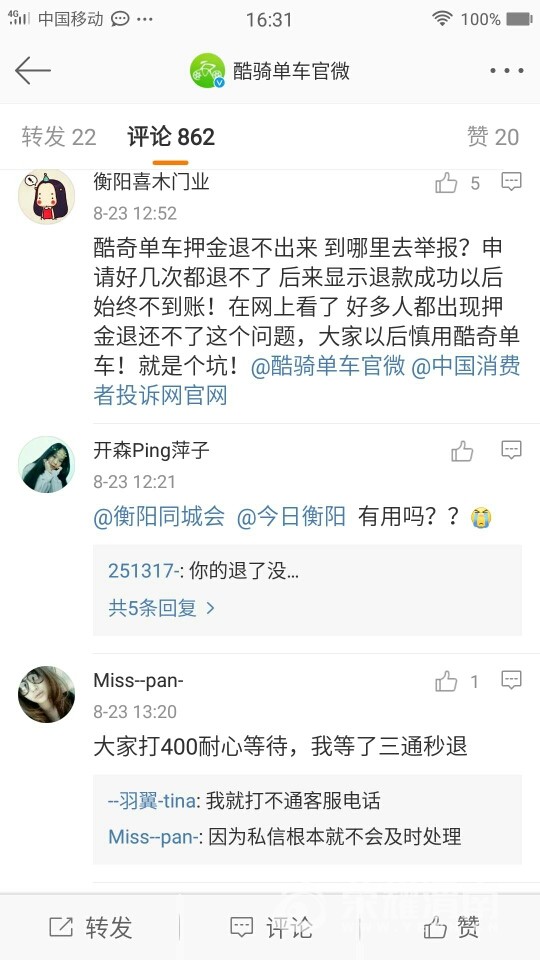Select the 评论 862 tab

pyautogui.click(x=171, y=137)
